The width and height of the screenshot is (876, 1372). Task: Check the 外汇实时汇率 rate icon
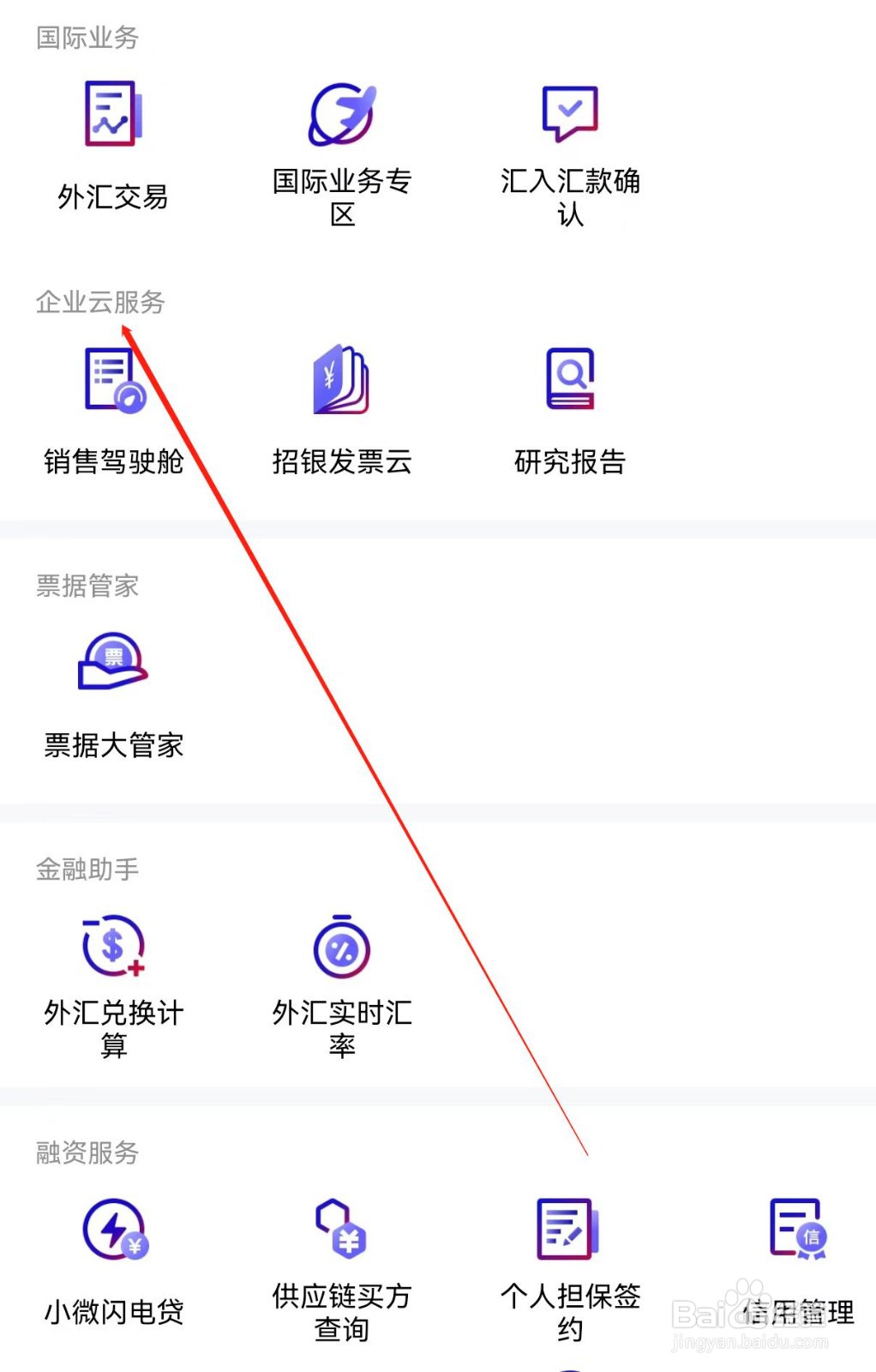[x=341, y=948]
